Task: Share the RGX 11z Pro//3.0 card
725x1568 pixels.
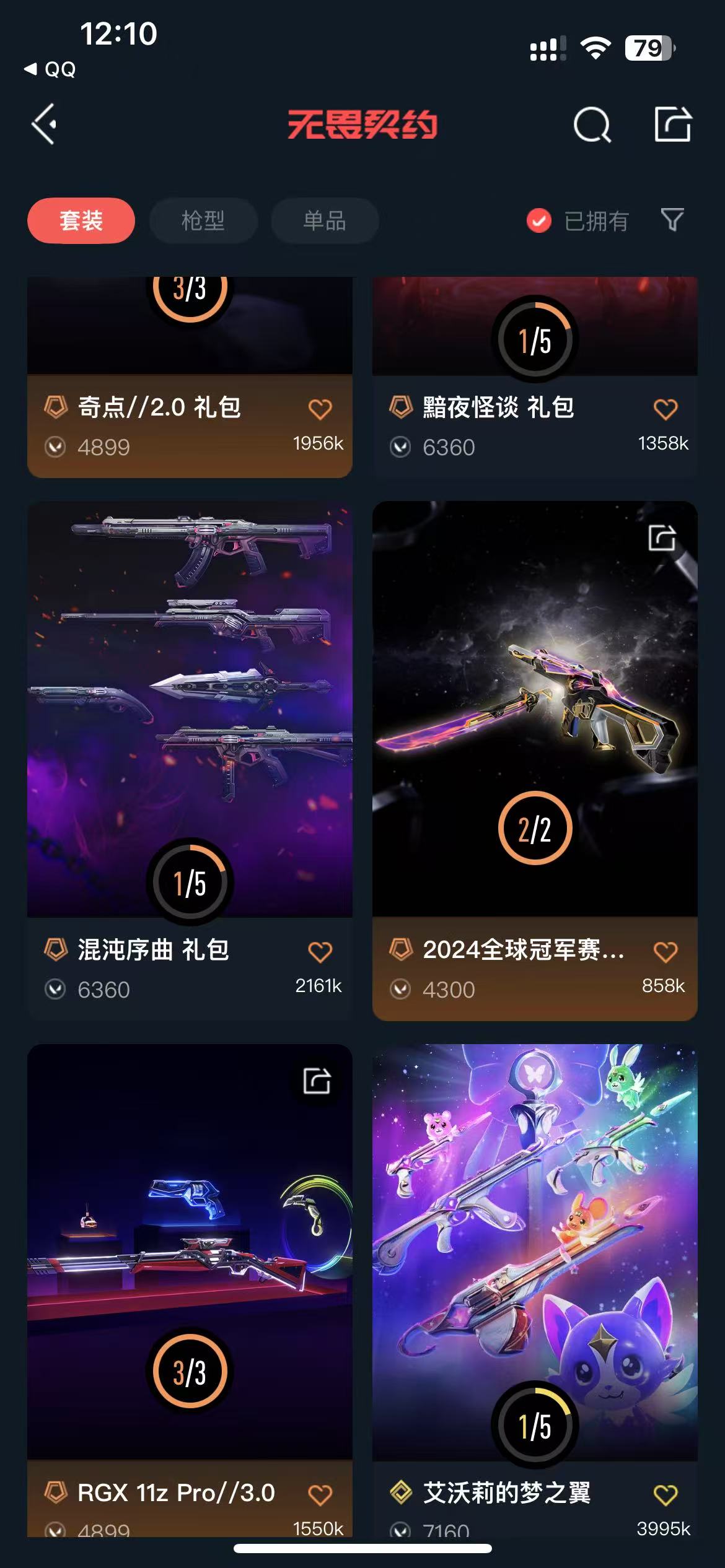Action: (317, 1081)
